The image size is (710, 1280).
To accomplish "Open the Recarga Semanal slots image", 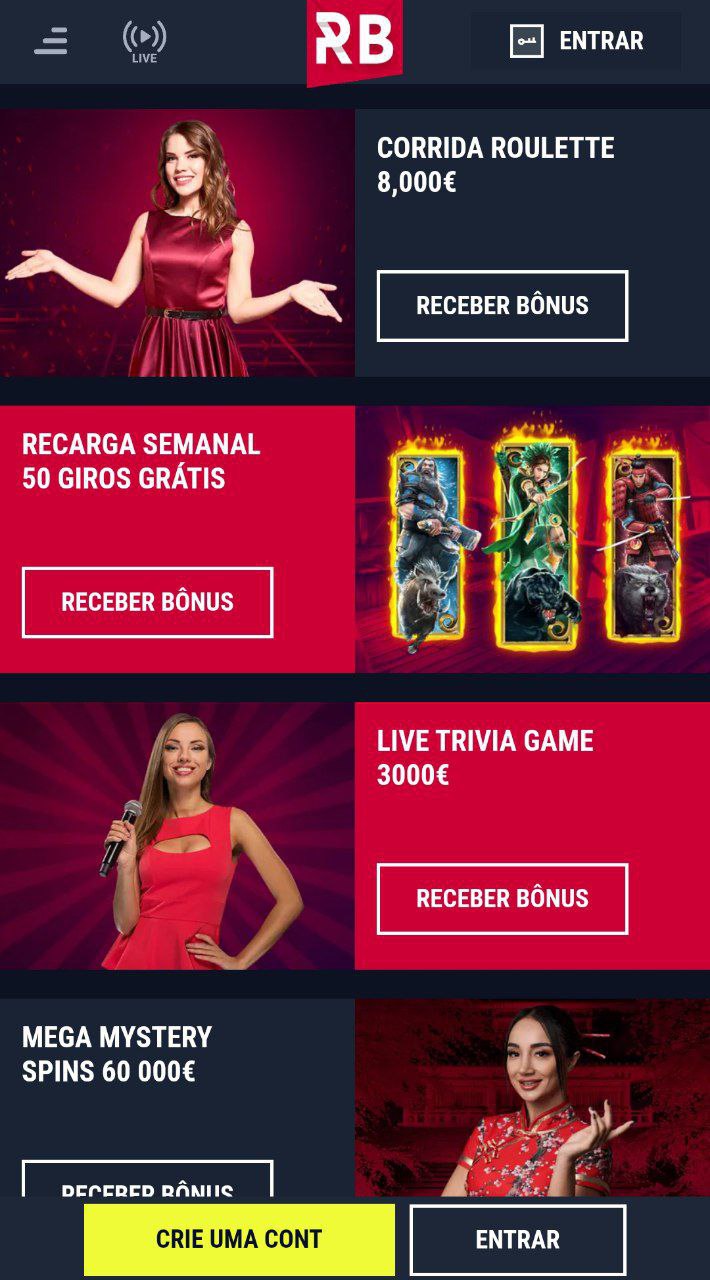I will click(532, 539).
